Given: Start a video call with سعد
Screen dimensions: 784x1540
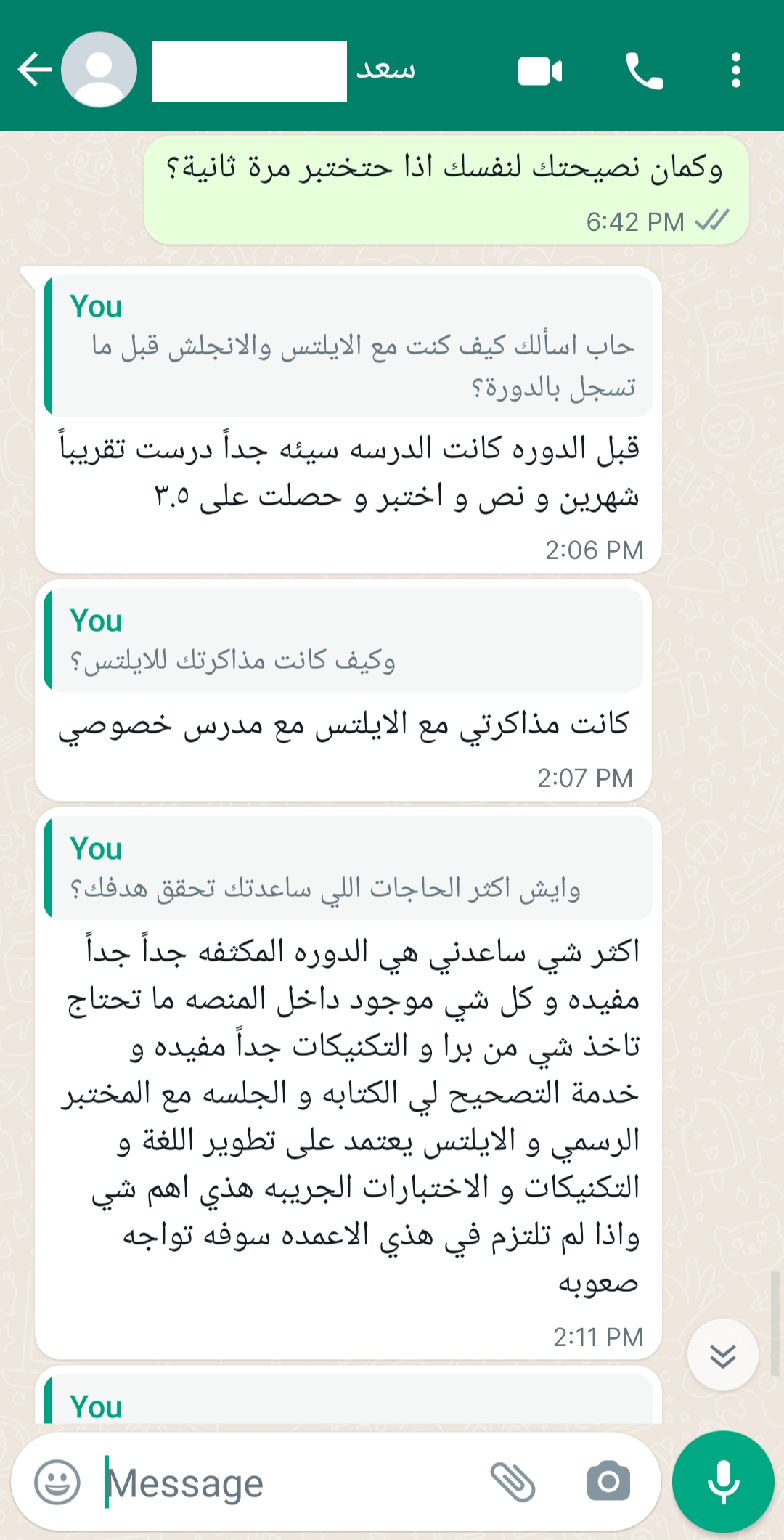Looking at the screenshot, I should point(540,71).
